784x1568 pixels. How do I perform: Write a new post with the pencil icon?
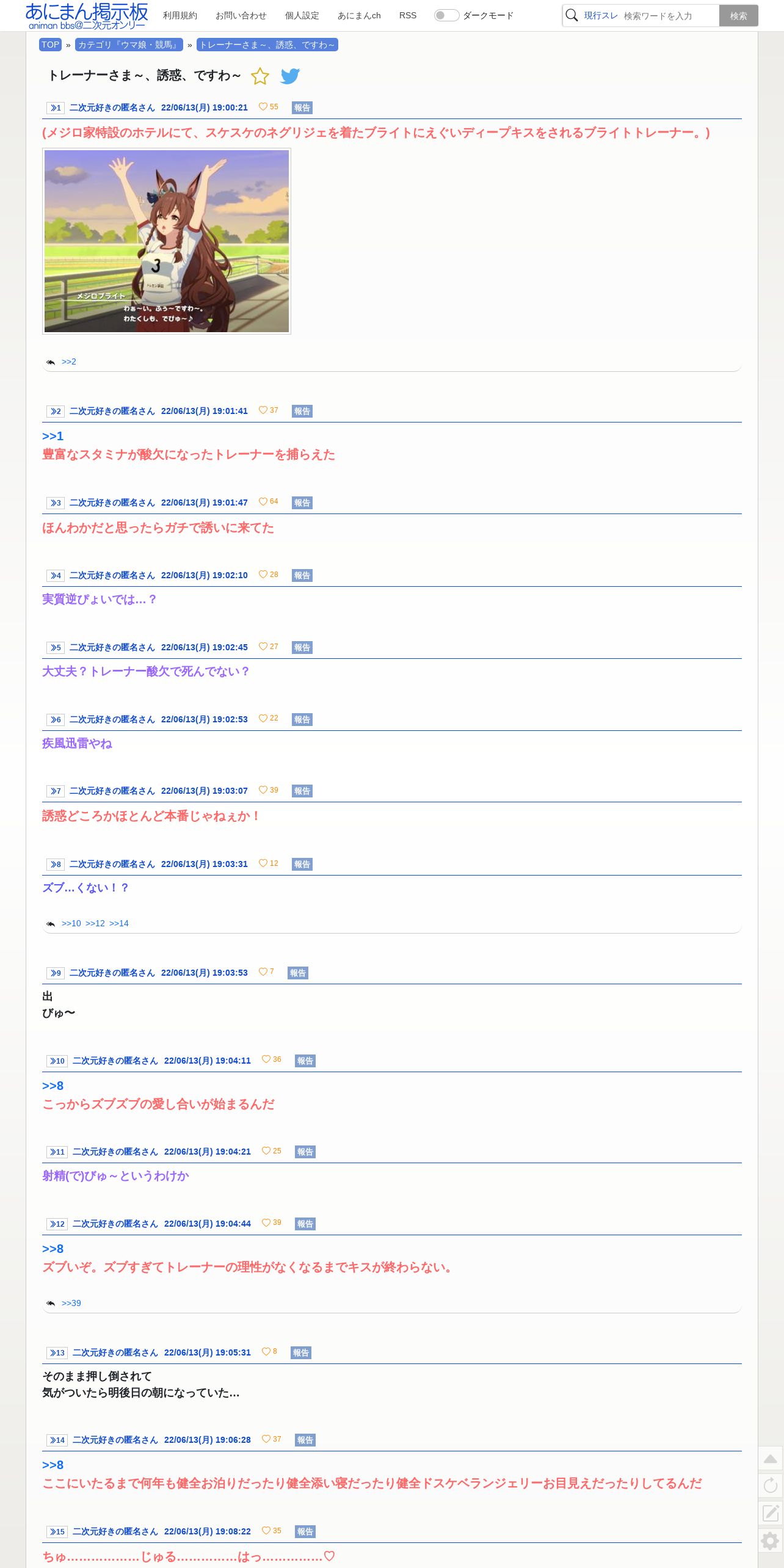coord(771,1513)
